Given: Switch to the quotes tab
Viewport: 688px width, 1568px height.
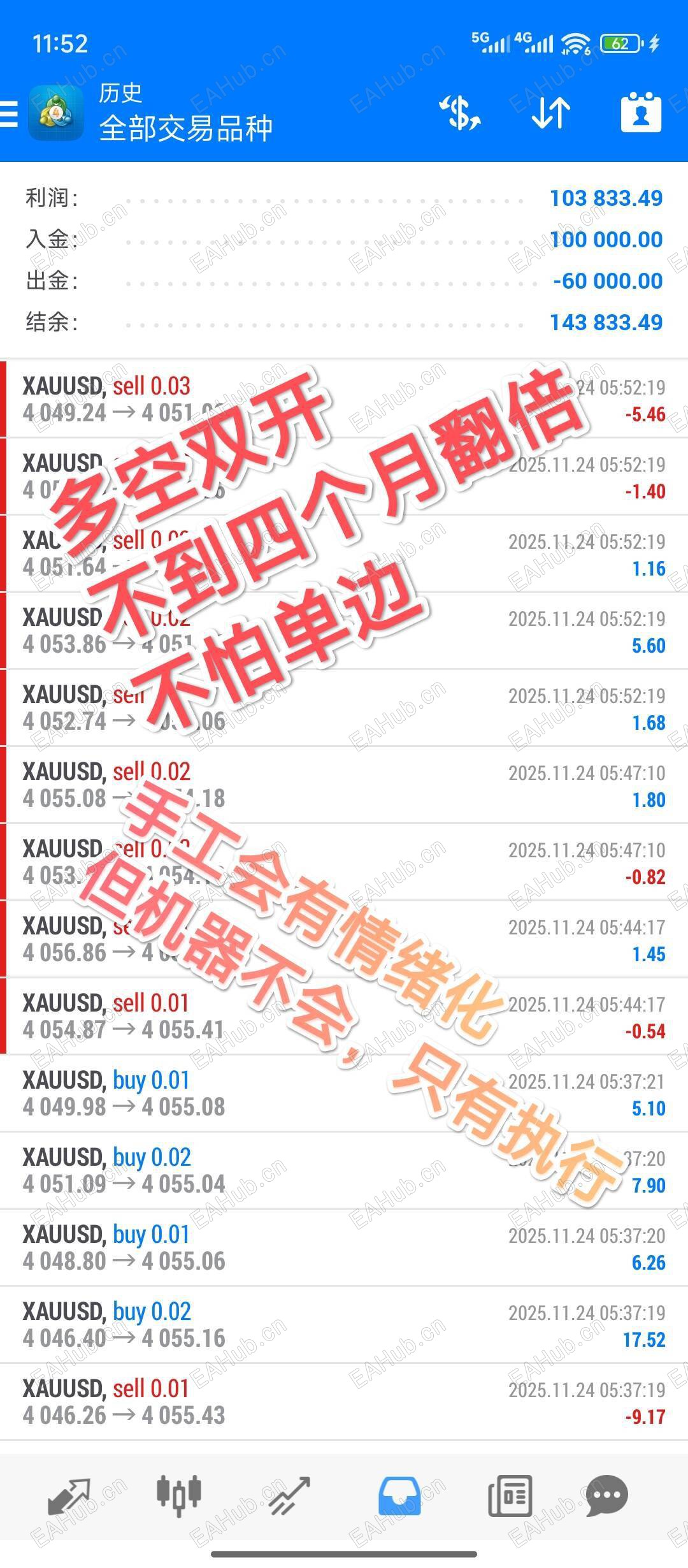Looking at the screenshot, I should pyautogui.click(x=69, y=1495).
